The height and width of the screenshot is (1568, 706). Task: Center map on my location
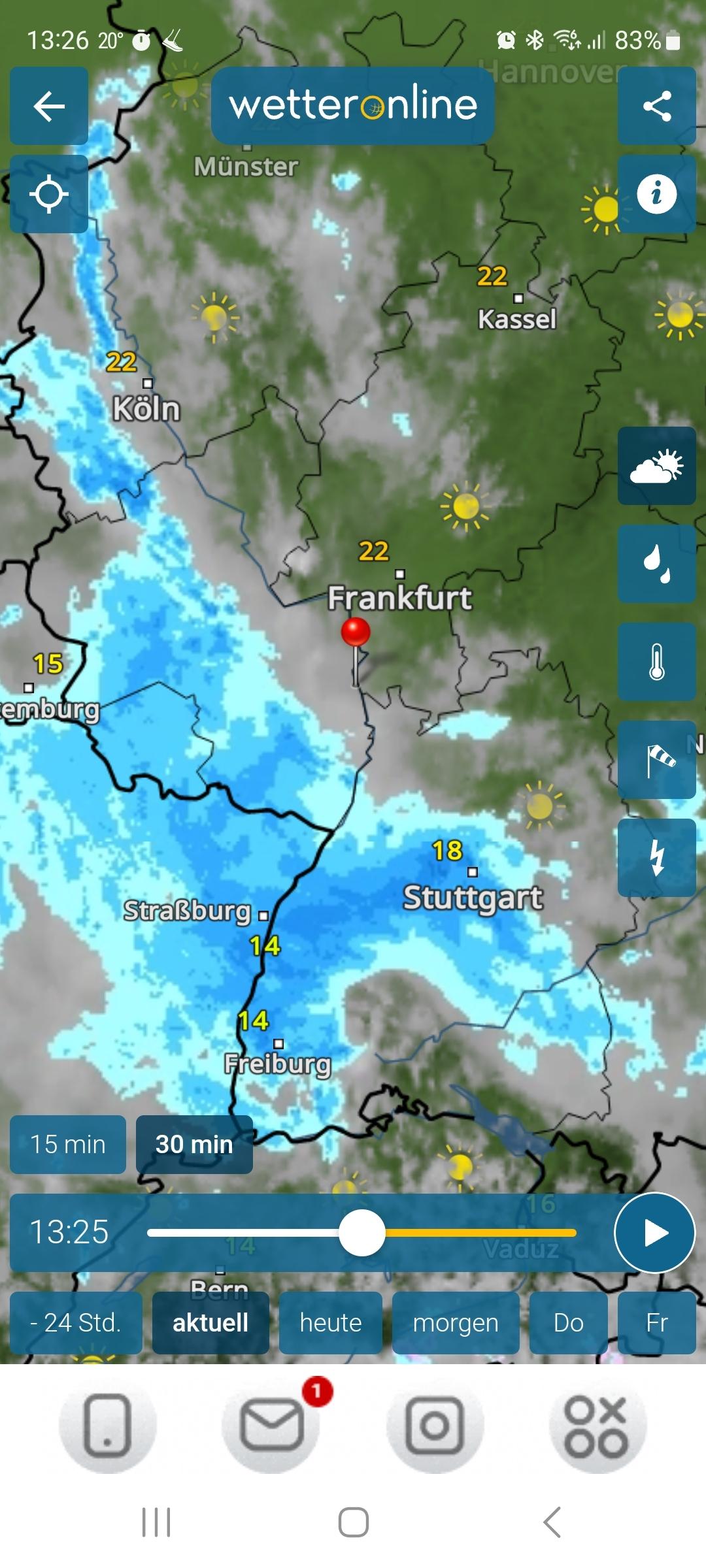pos(49,194)
